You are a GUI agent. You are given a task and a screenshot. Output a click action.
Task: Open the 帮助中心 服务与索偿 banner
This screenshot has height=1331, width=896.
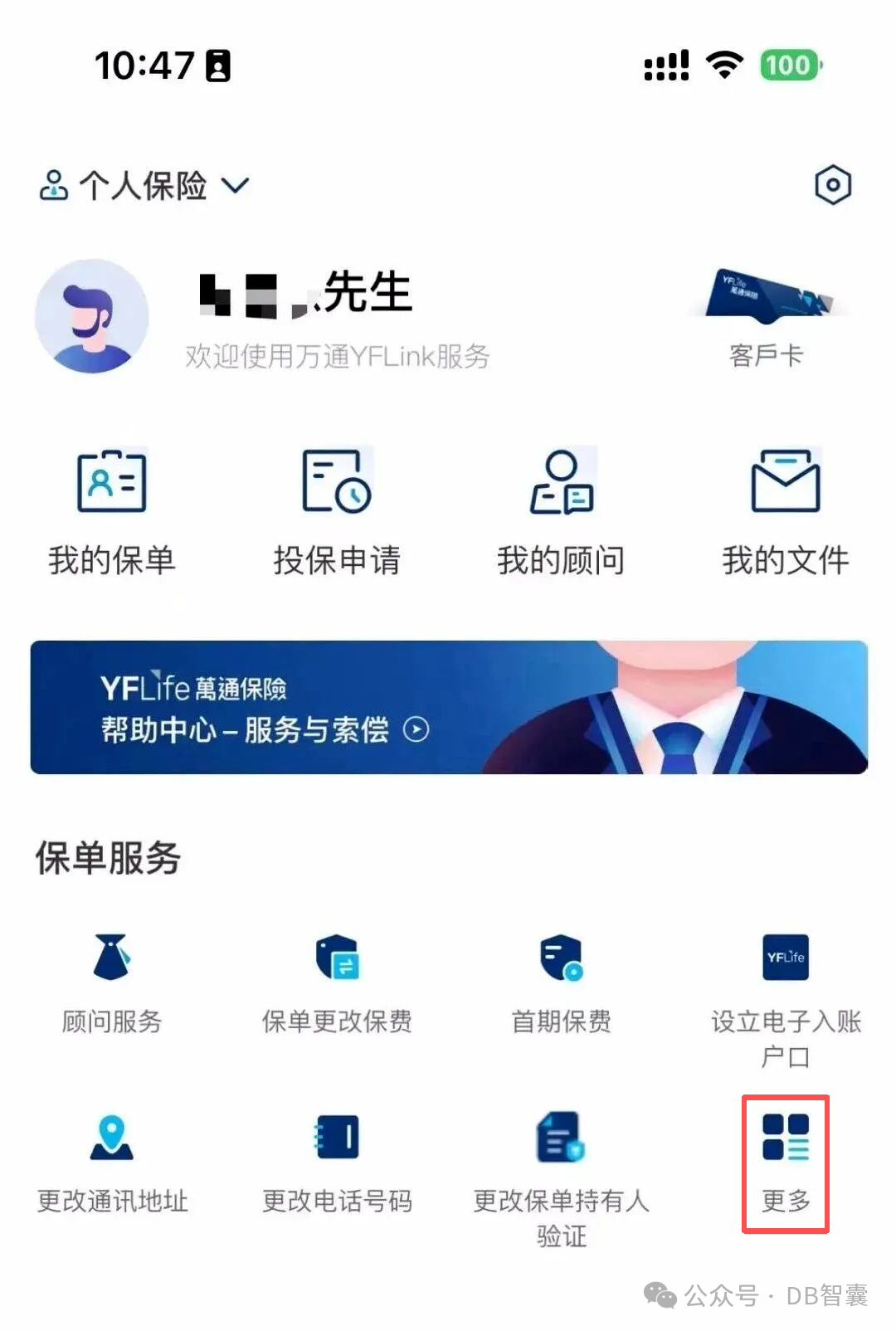coord(449,707)
